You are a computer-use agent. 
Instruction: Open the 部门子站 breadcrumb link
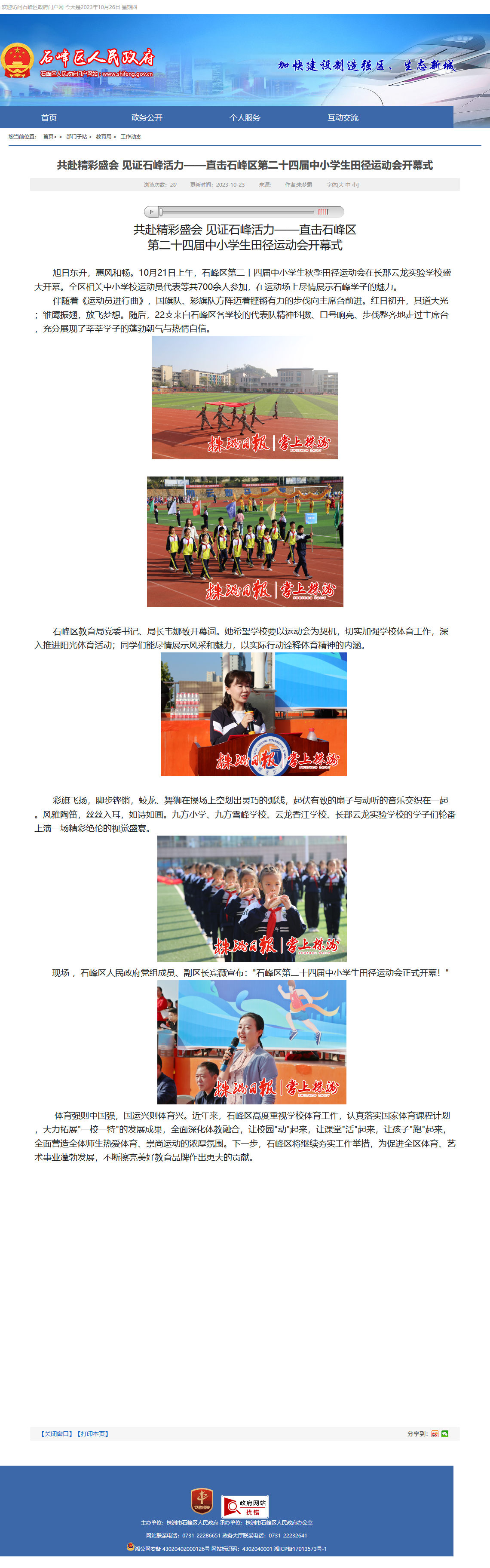(76, 137)
